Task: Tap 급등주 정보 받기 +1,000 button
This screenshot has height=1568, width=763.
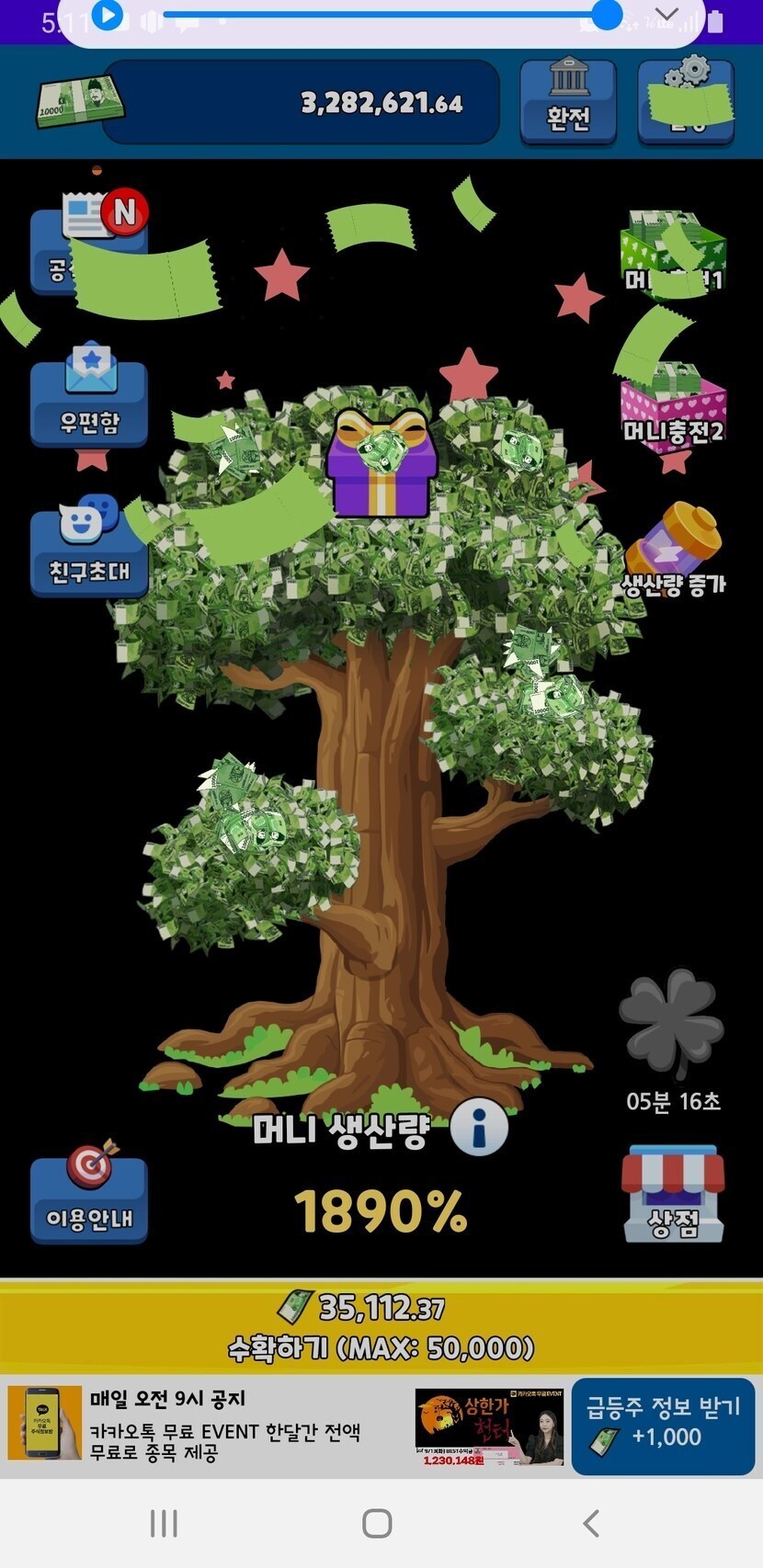Action: pos(663,1425)
